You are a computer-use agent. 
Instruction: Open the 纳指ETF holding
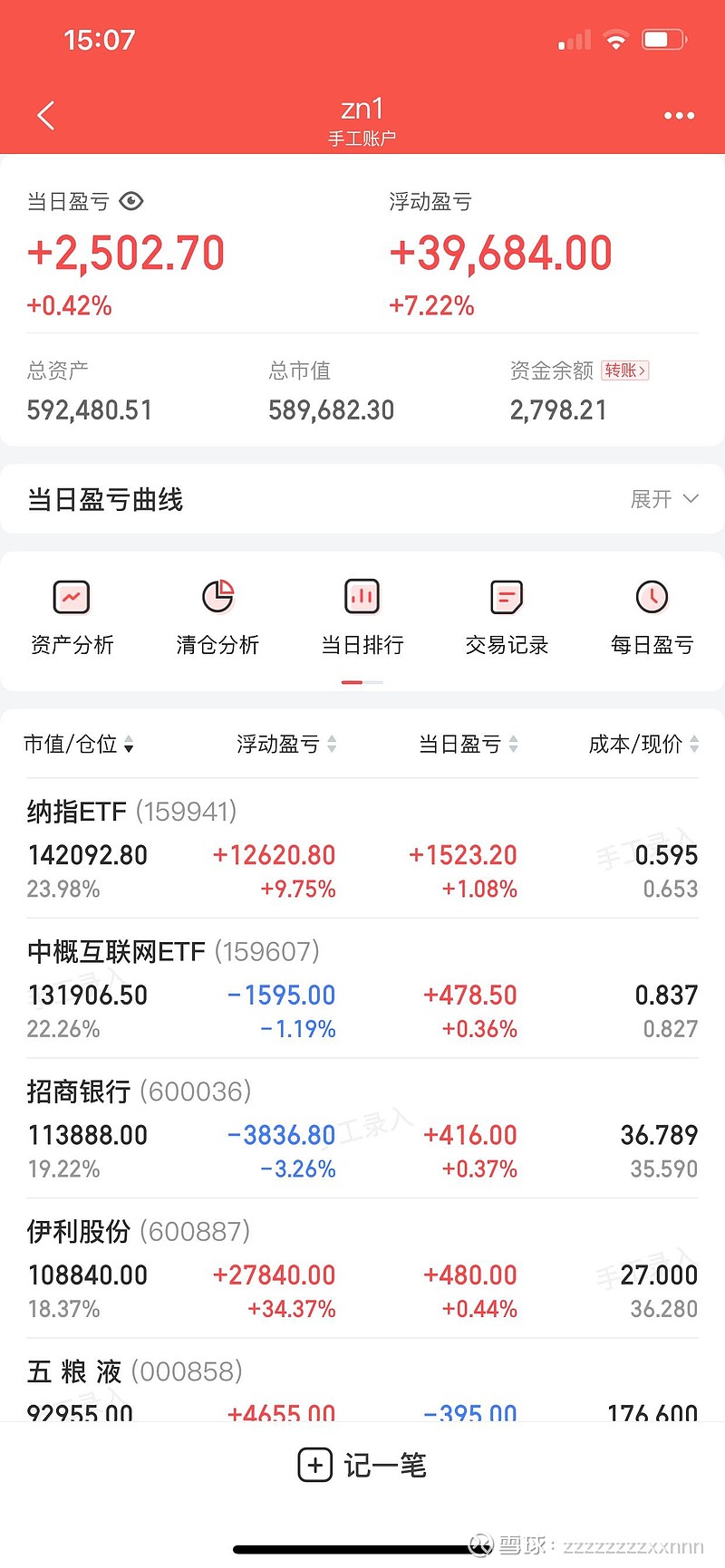coord(362,849)
